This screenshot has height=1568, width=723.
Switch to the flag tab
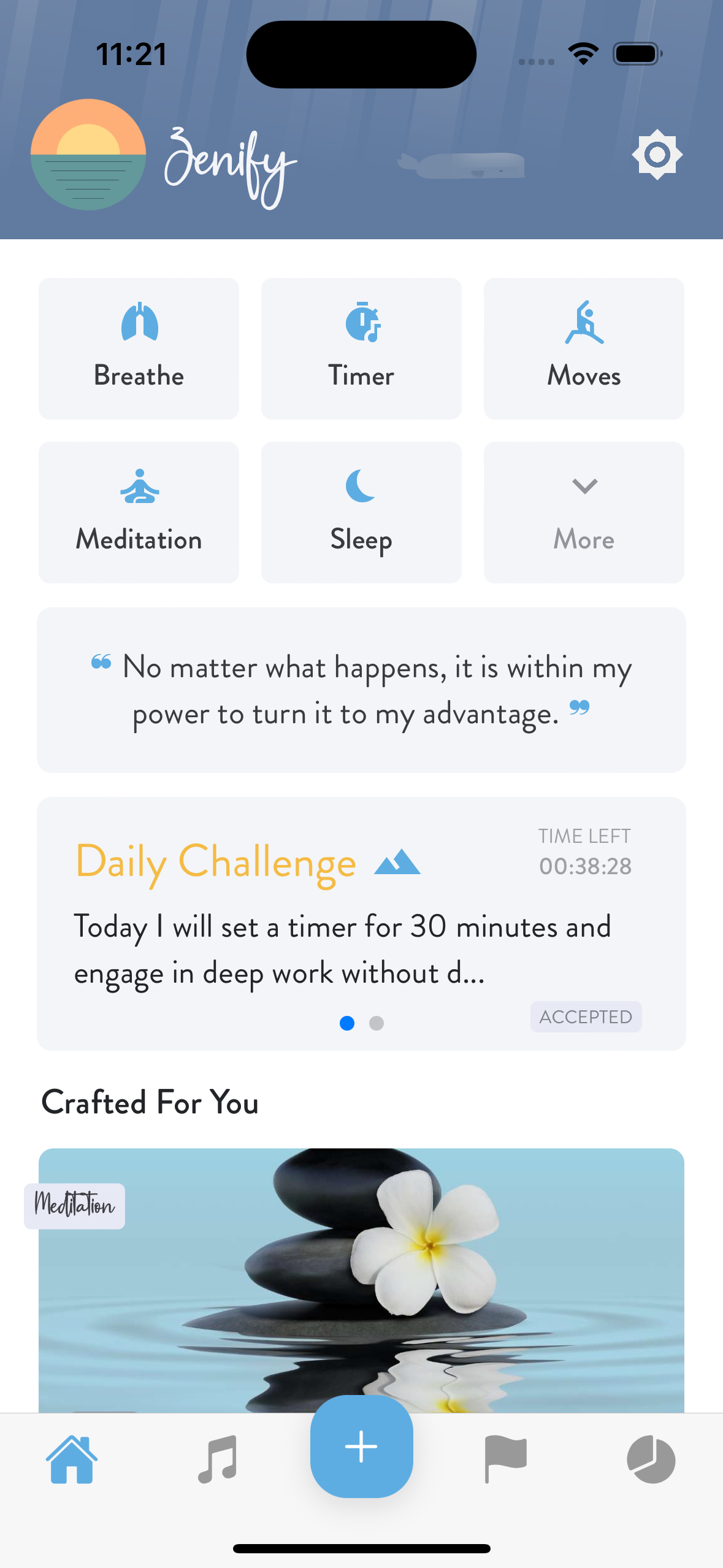[x=505, y=1460]
